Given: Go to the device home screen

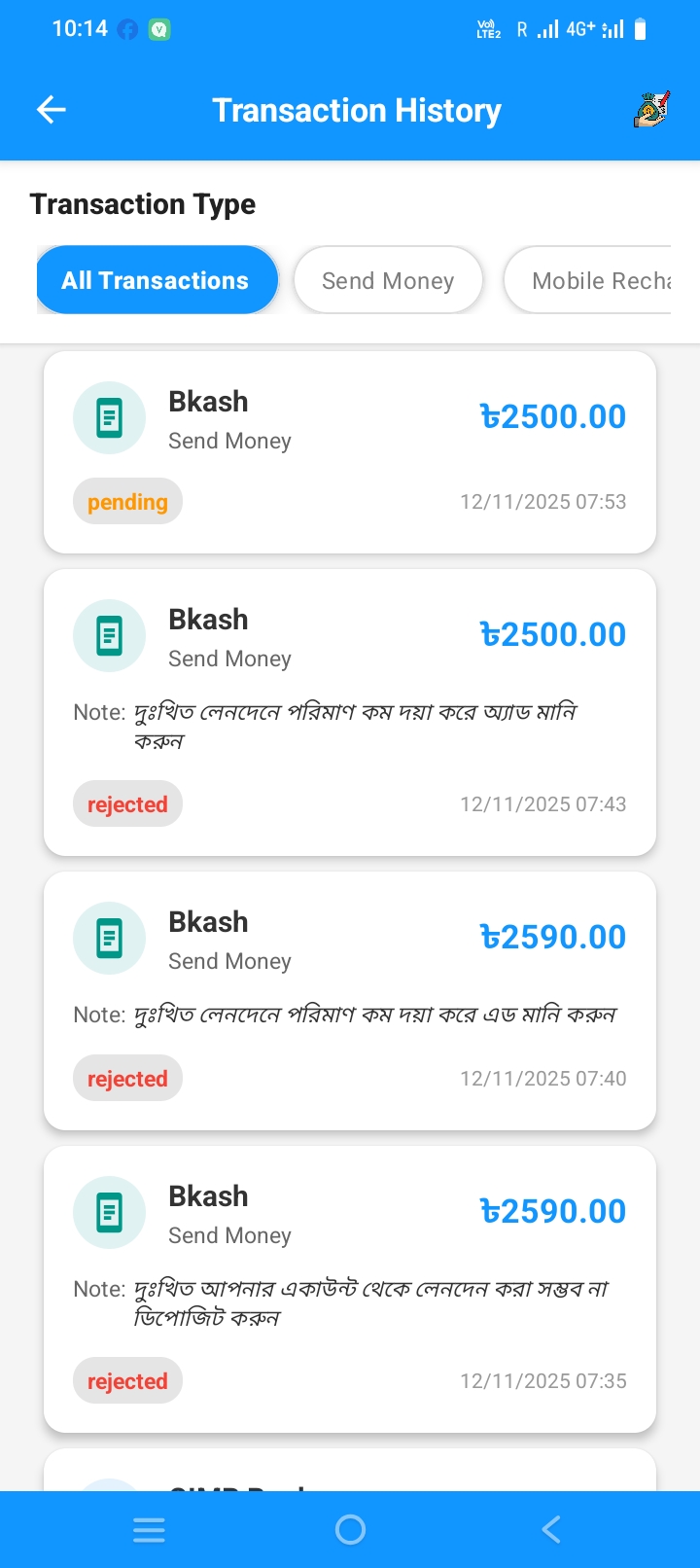Looking at the screenshot, I should click(350, 1530).
